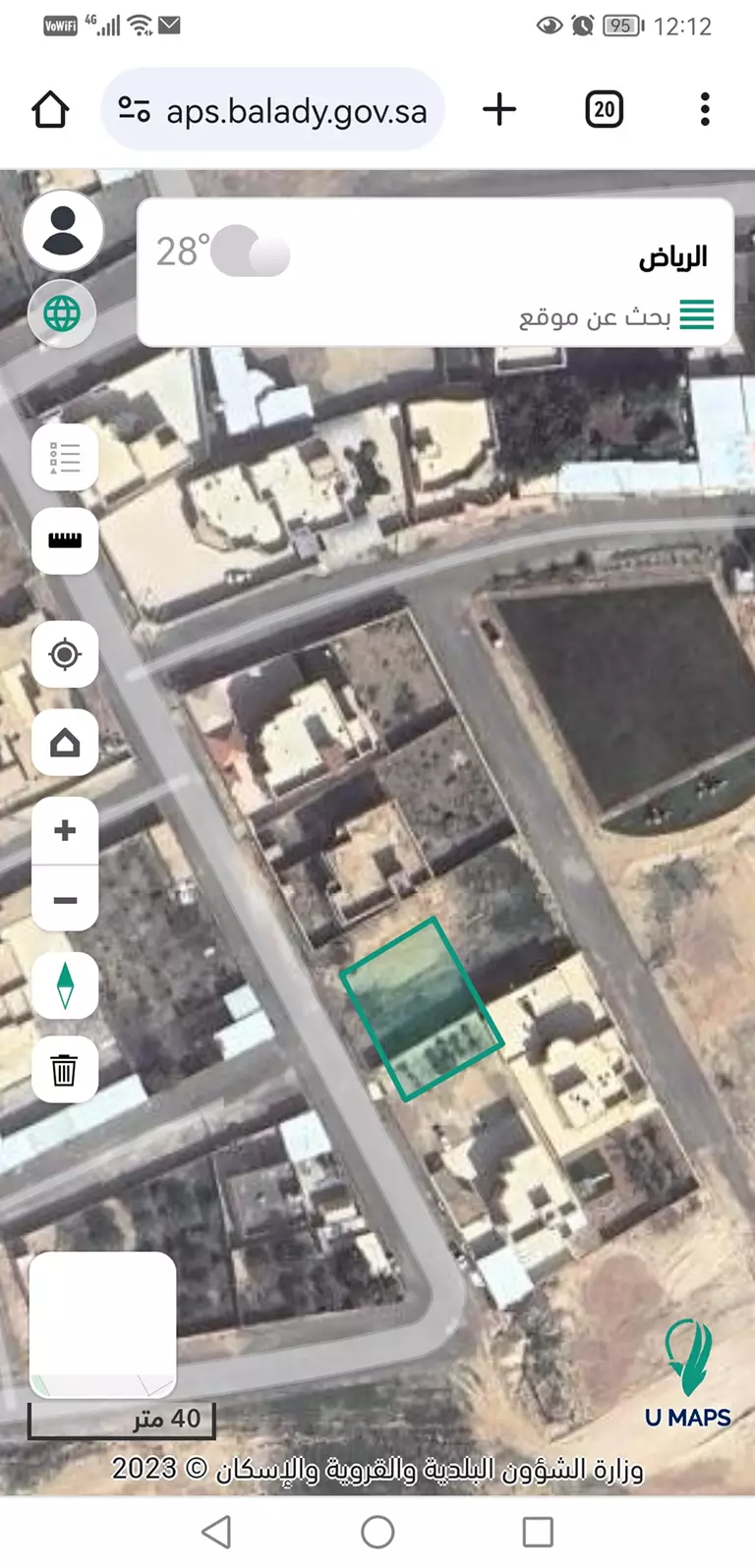Open the basemap overview thumbnail
The width and height of the screenshot is (755, 1568).
pos(102,1324)
